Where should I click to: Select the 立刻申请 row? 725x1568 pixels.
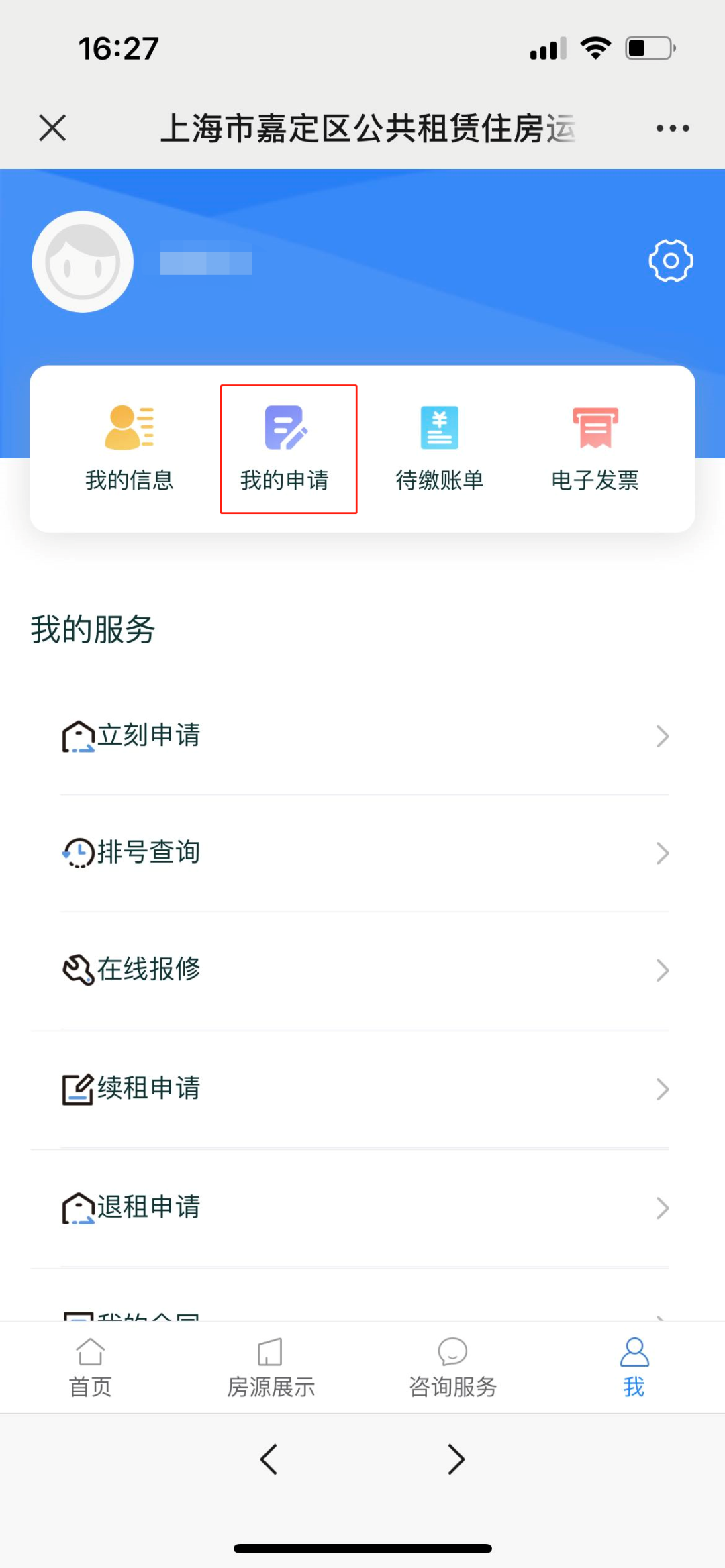click(362, 736)
